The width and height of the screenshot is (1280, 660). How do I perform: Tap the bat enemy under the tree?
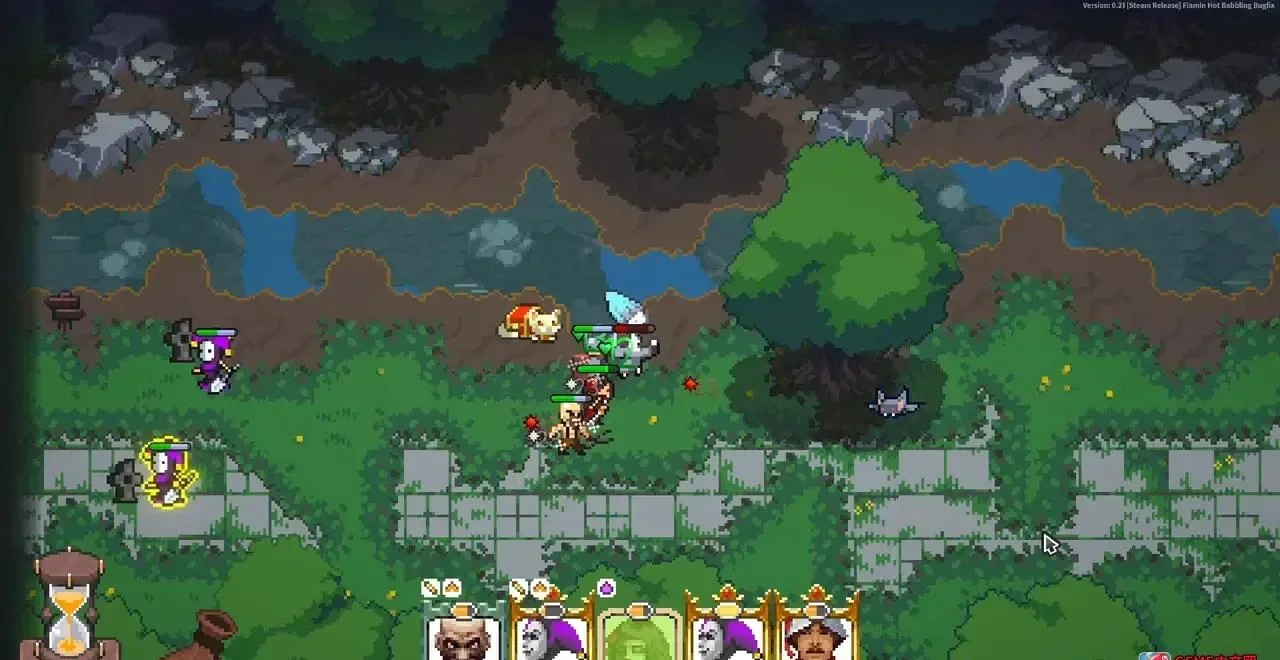893,403
